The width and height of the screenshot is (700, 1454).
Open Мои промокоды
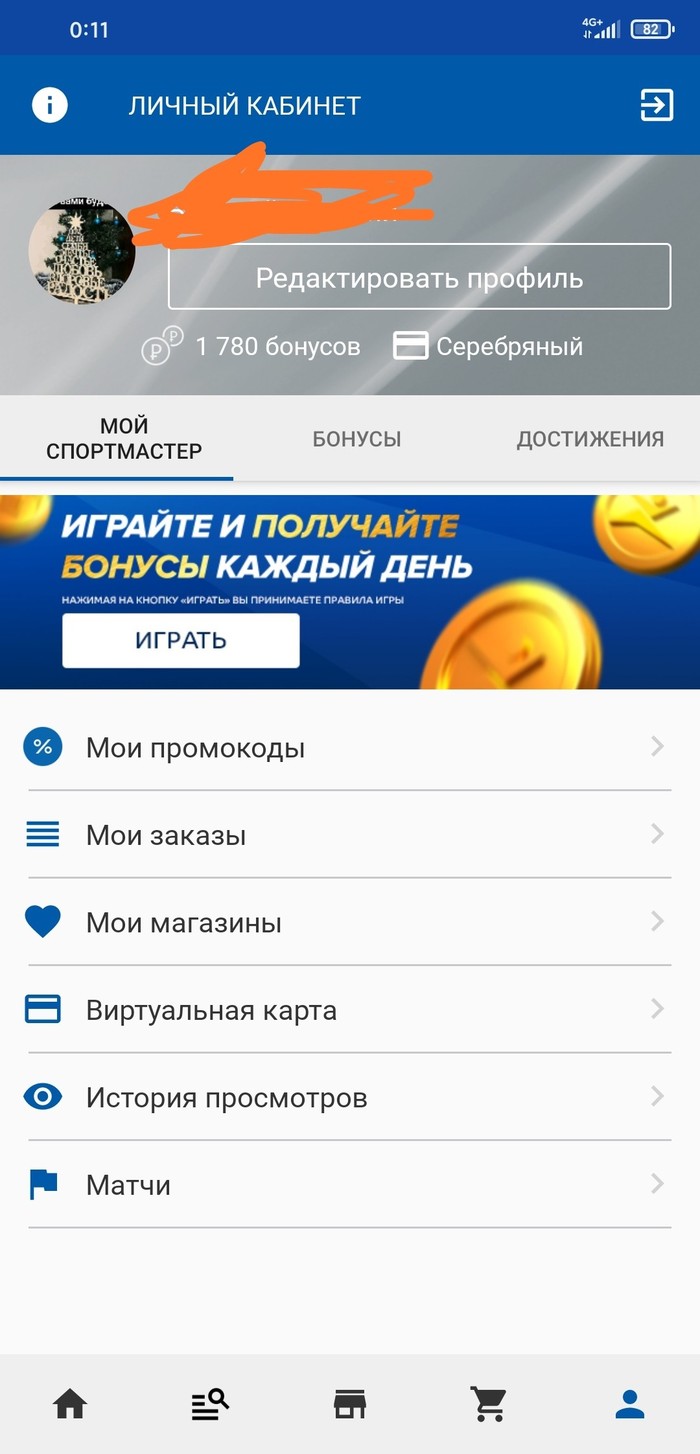[349, 747]
